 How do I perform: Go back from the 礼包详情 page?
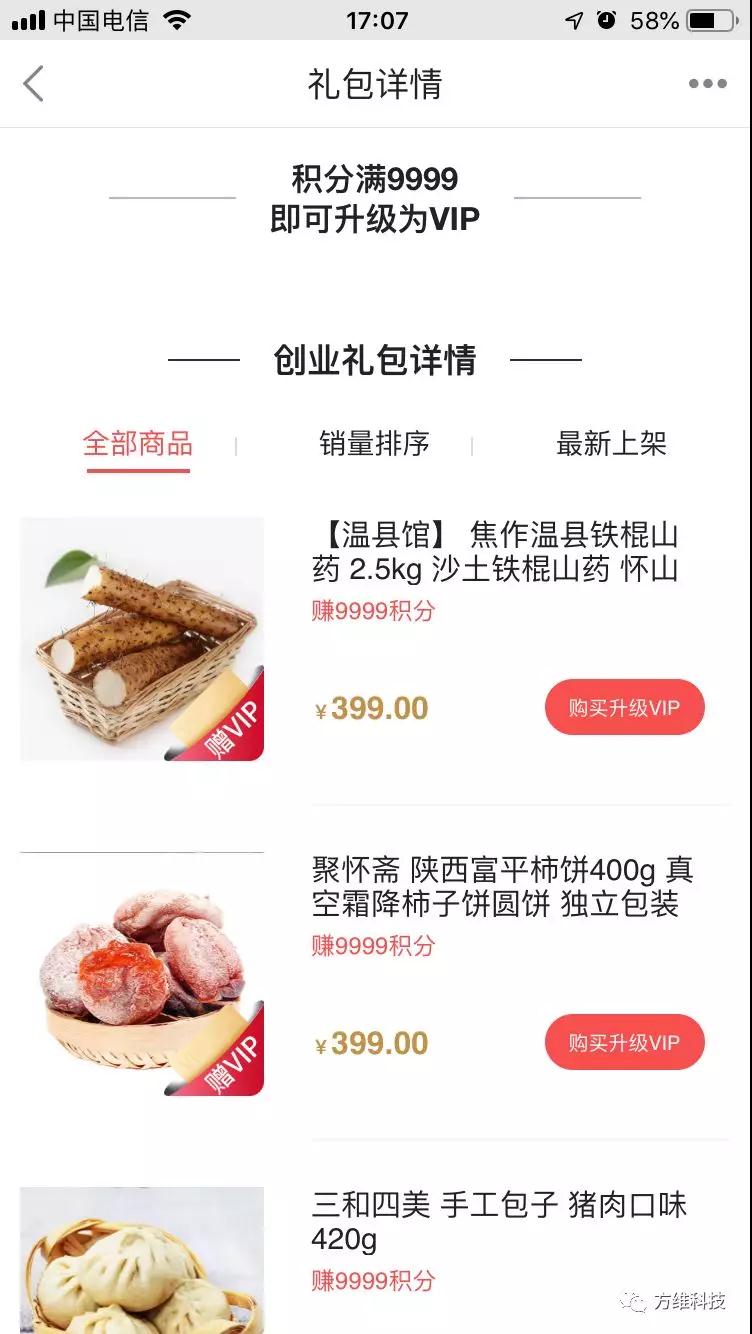[34, 84]
